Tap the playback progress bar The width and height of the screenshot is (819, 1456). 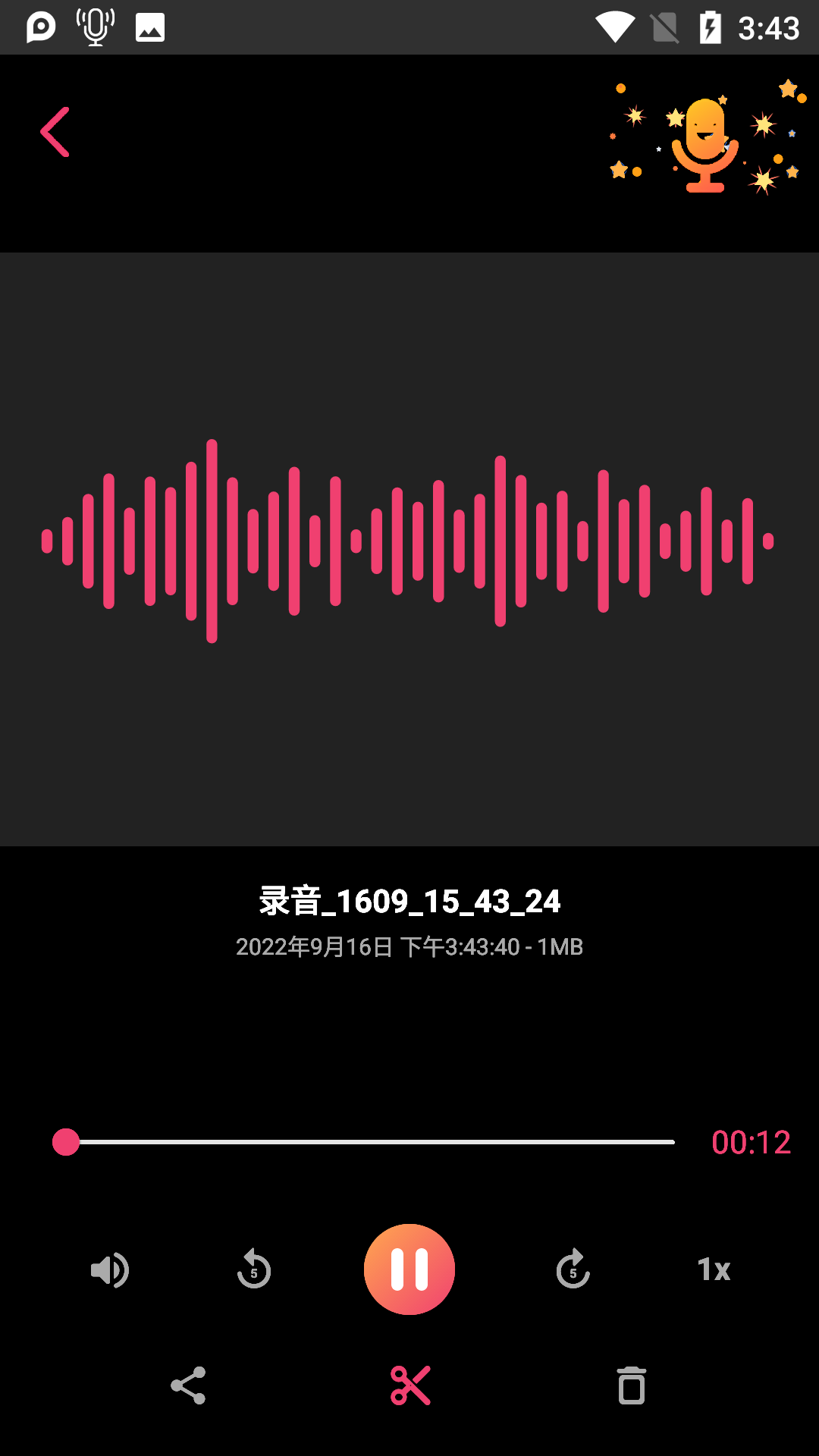click(x=364, y=1142)
